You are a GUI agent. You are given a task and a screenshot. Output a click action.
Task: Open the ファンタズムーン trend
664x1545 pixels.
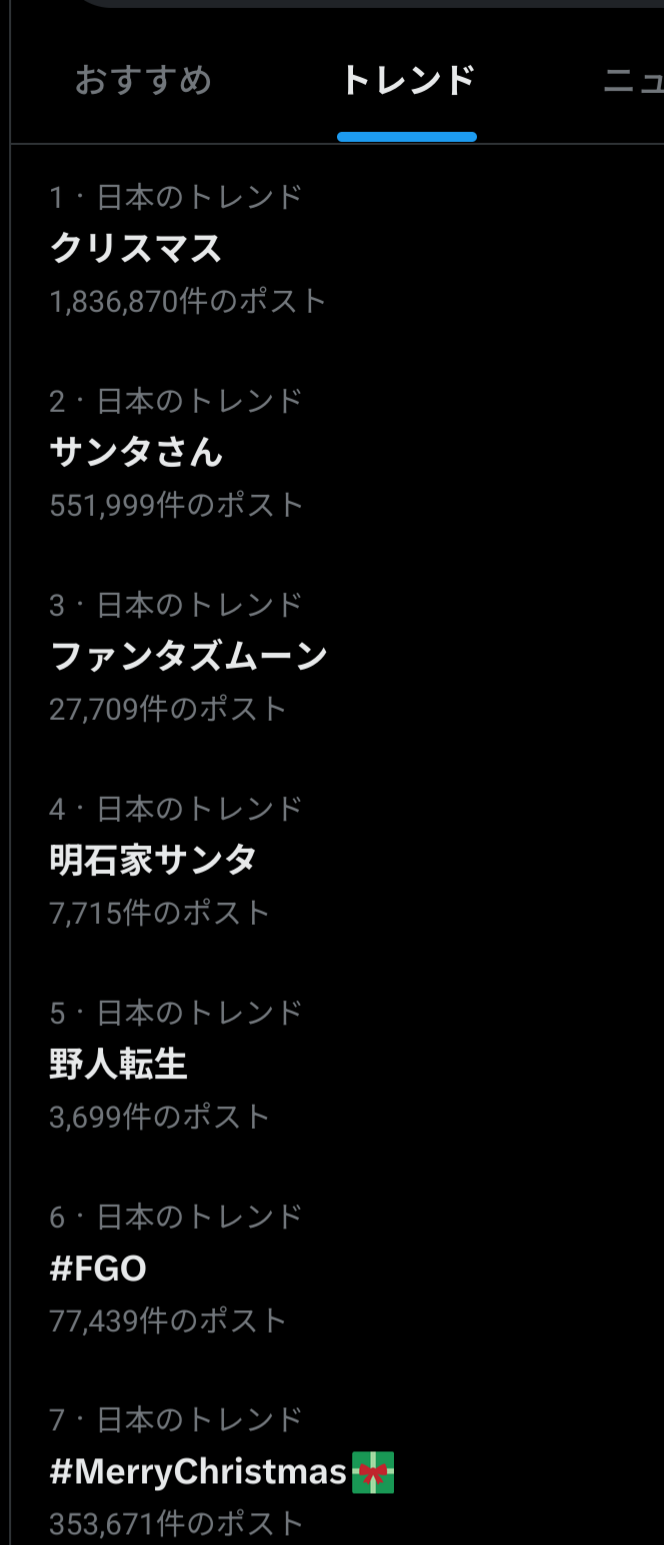coord(189,657)
